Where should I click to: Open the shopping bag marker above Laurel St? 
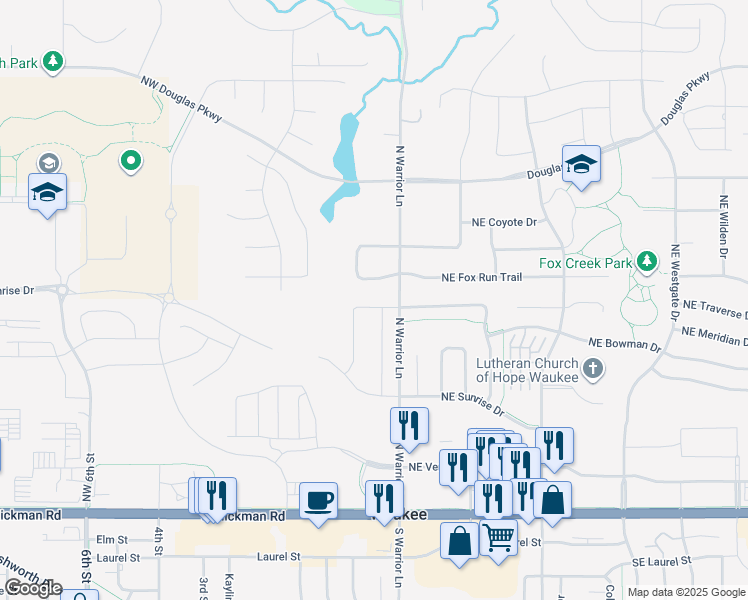click(459, 541)
